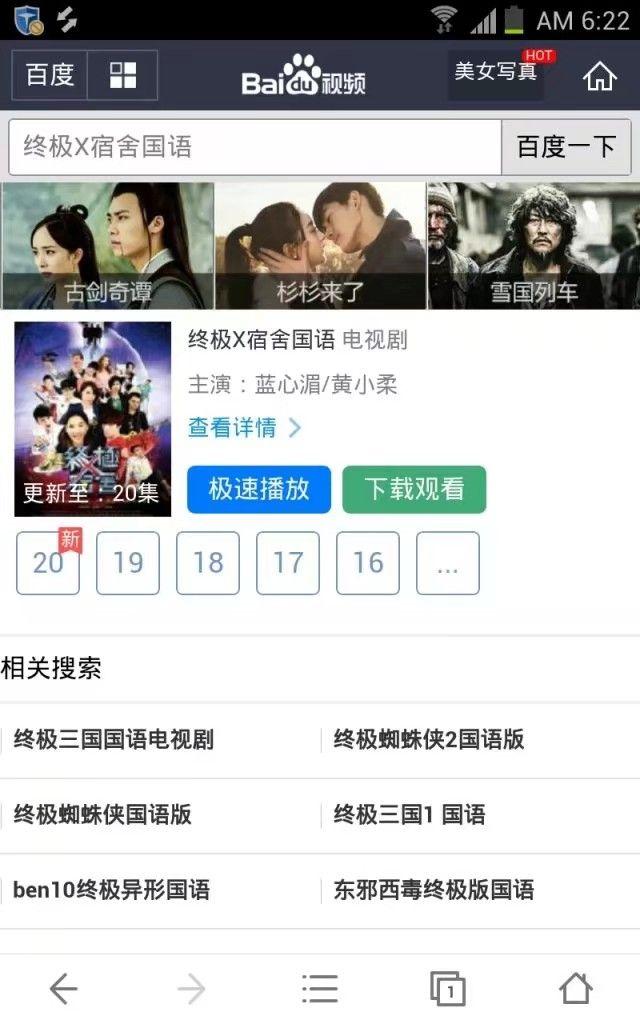Image resolution: width=640 pixels, height=1024 pixels.
Task: Open 雪国列车 thumbnail
Action: pos(534,246)
